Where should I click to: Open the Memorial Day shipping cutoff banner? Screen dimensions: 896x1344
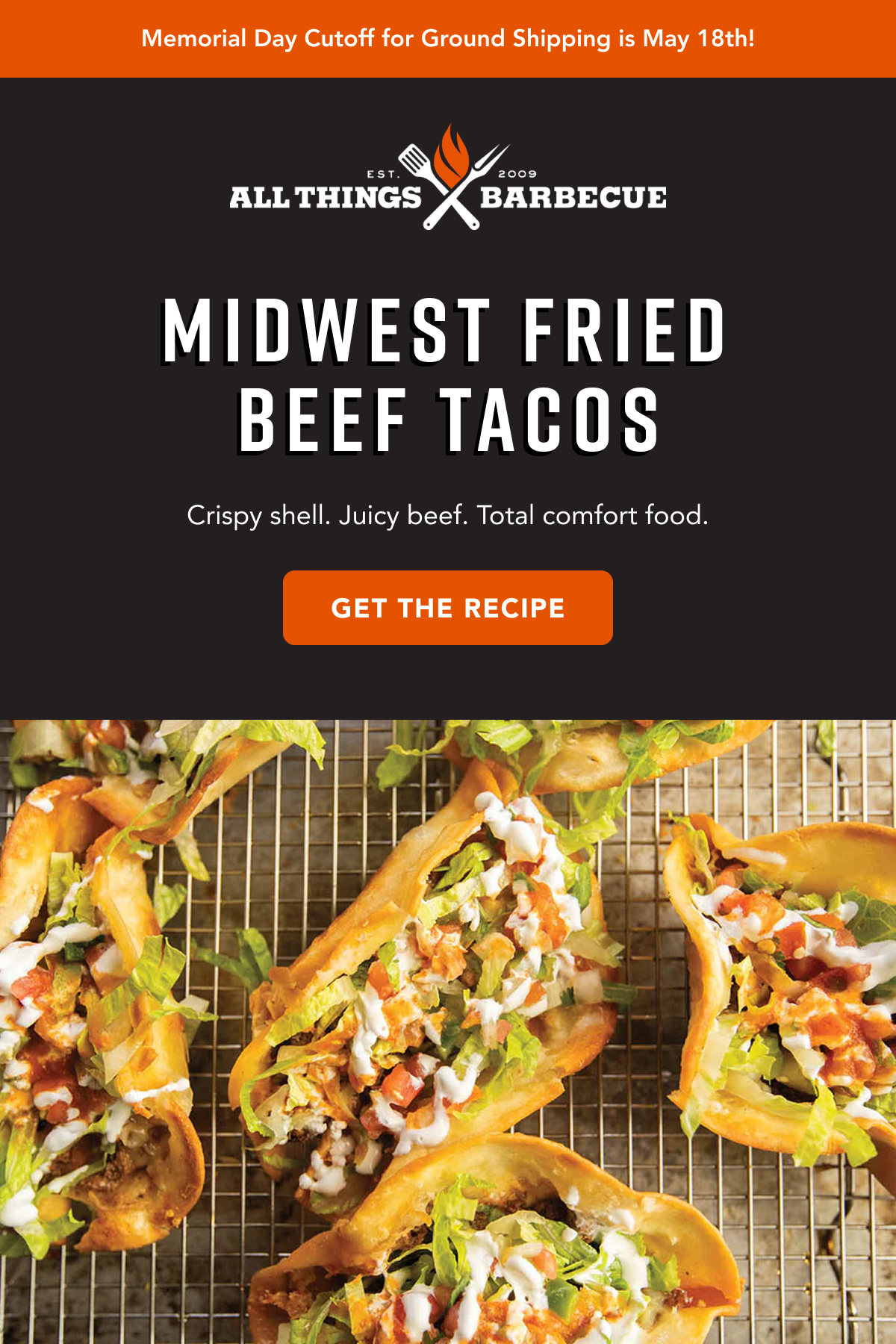point(448,38)
